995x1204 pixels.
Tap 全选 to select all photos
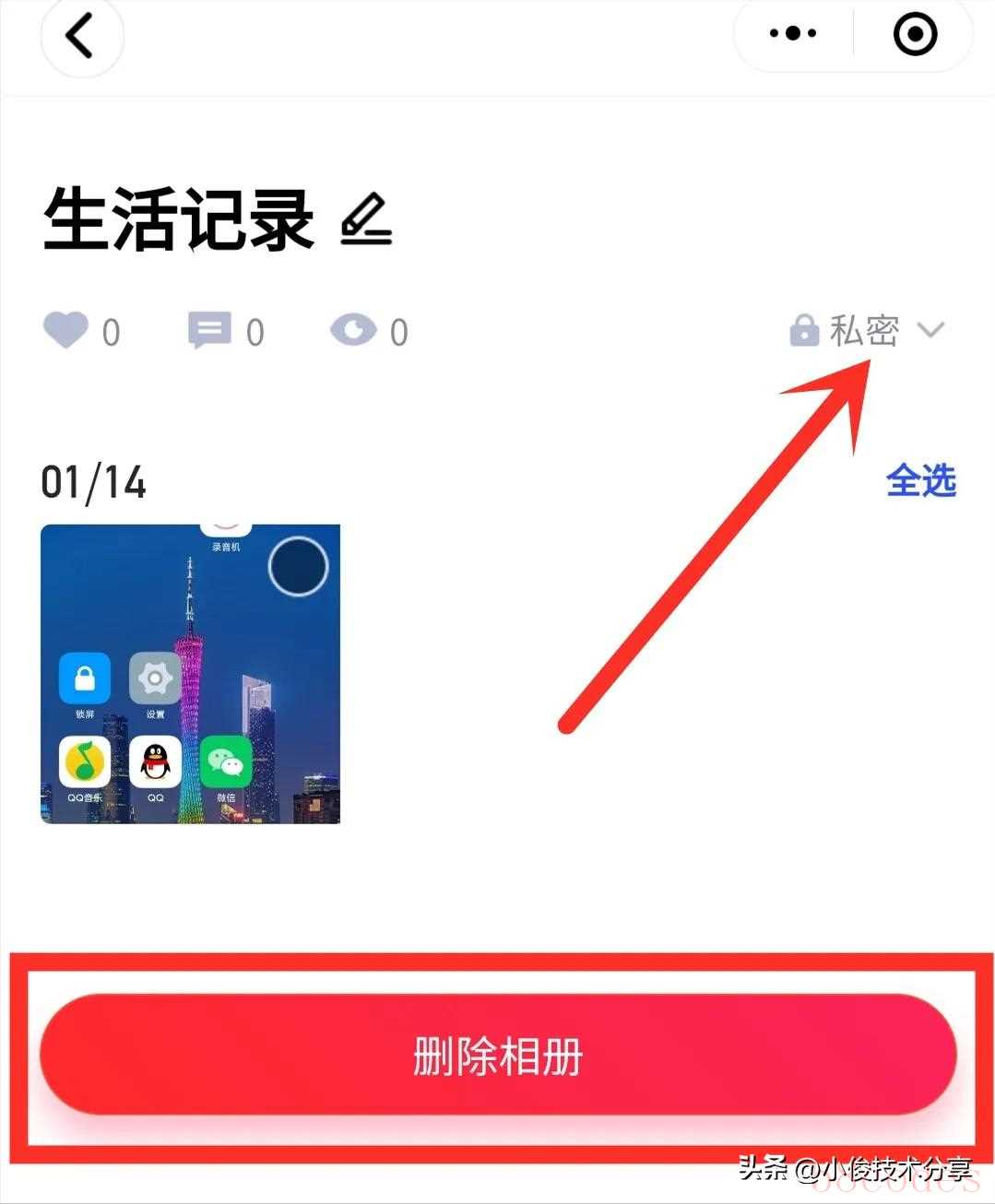click(x=920, y=480)
